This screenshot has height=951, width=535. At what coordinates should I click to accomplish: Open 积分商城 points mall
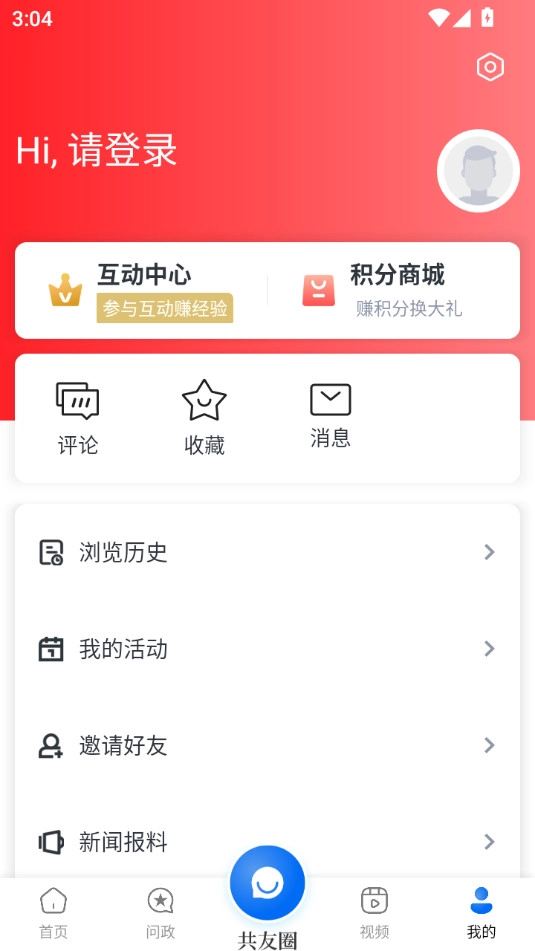[382, 291]
